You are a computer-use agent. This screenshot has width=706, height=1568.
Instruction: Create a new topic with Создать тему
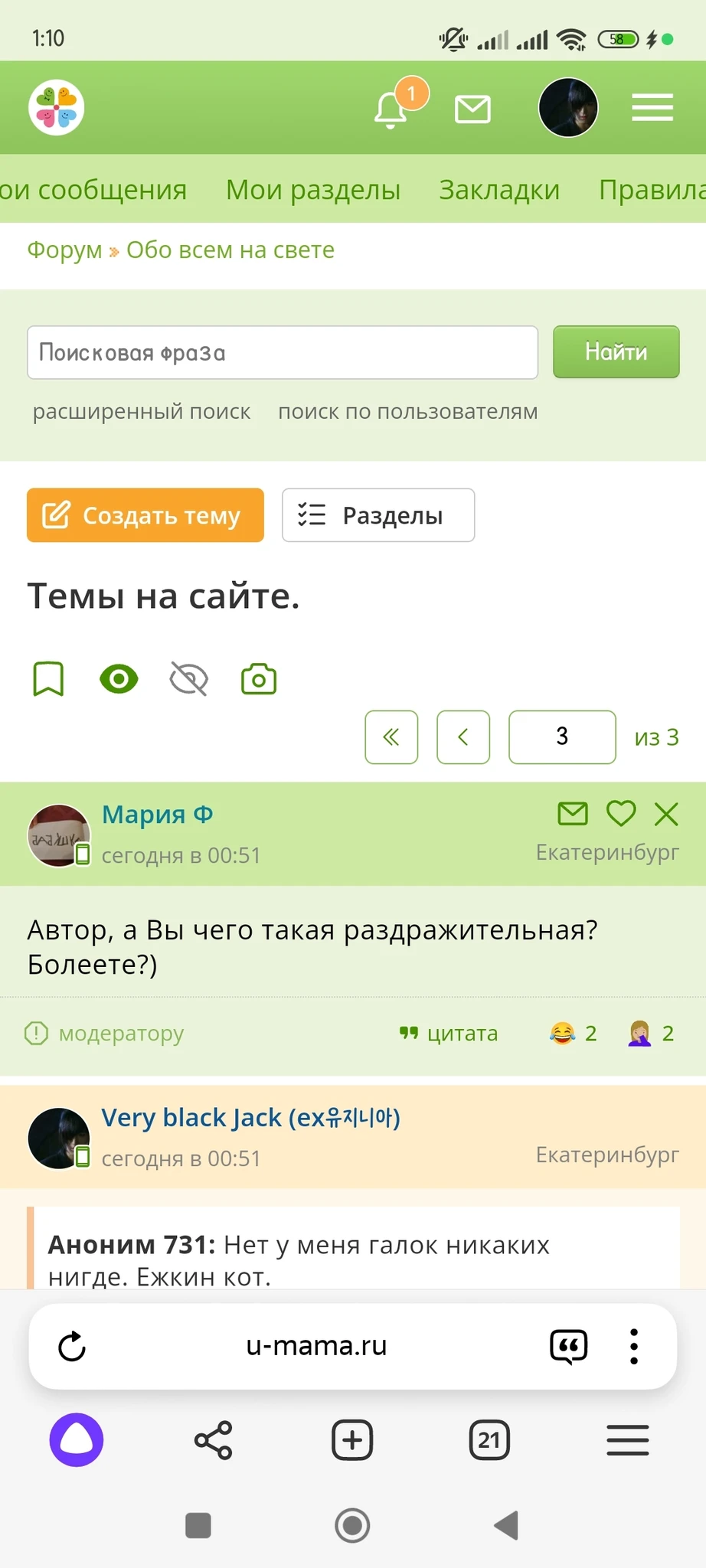click(x=145, y=515)
